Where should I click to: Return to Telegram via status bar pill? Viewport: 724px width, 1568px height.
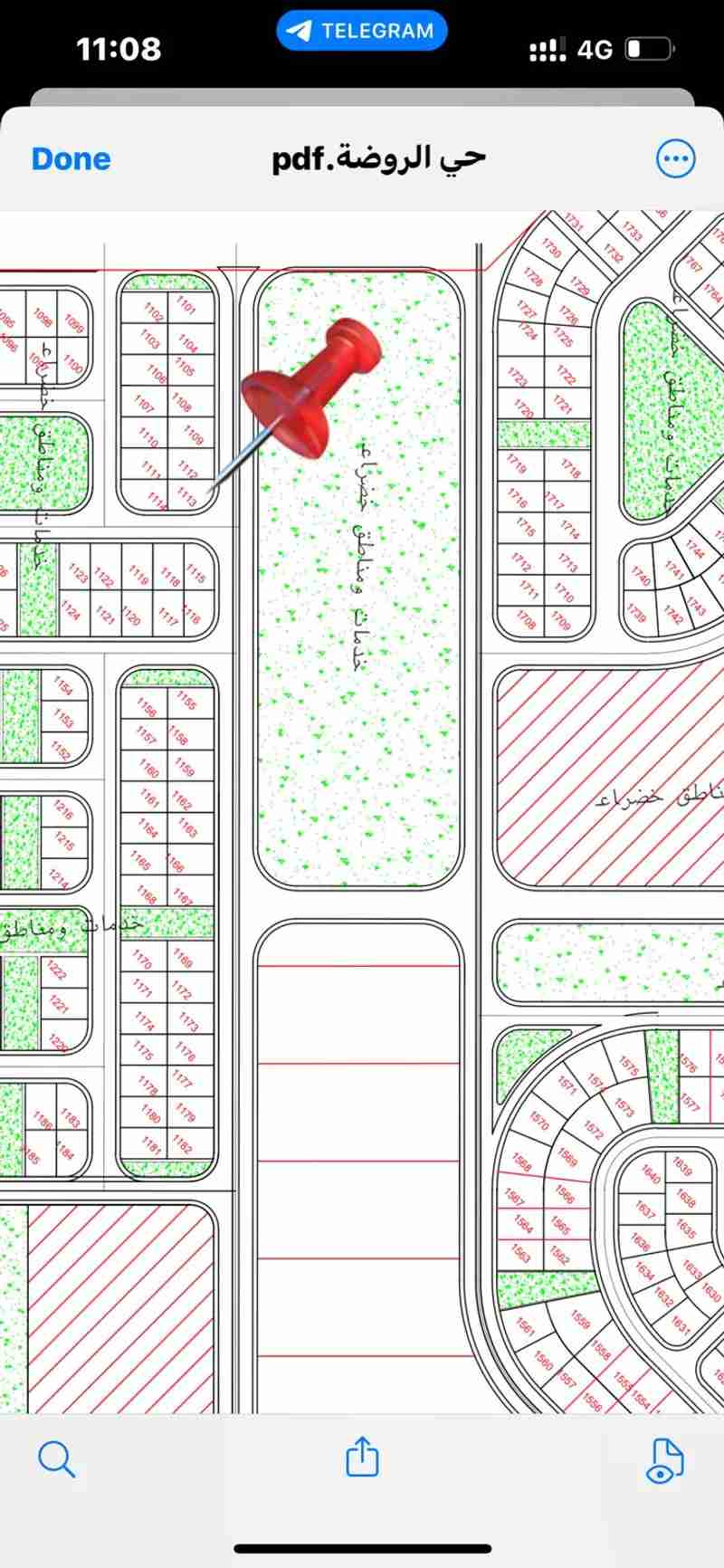pyautogui.click(x=362, y=31)
